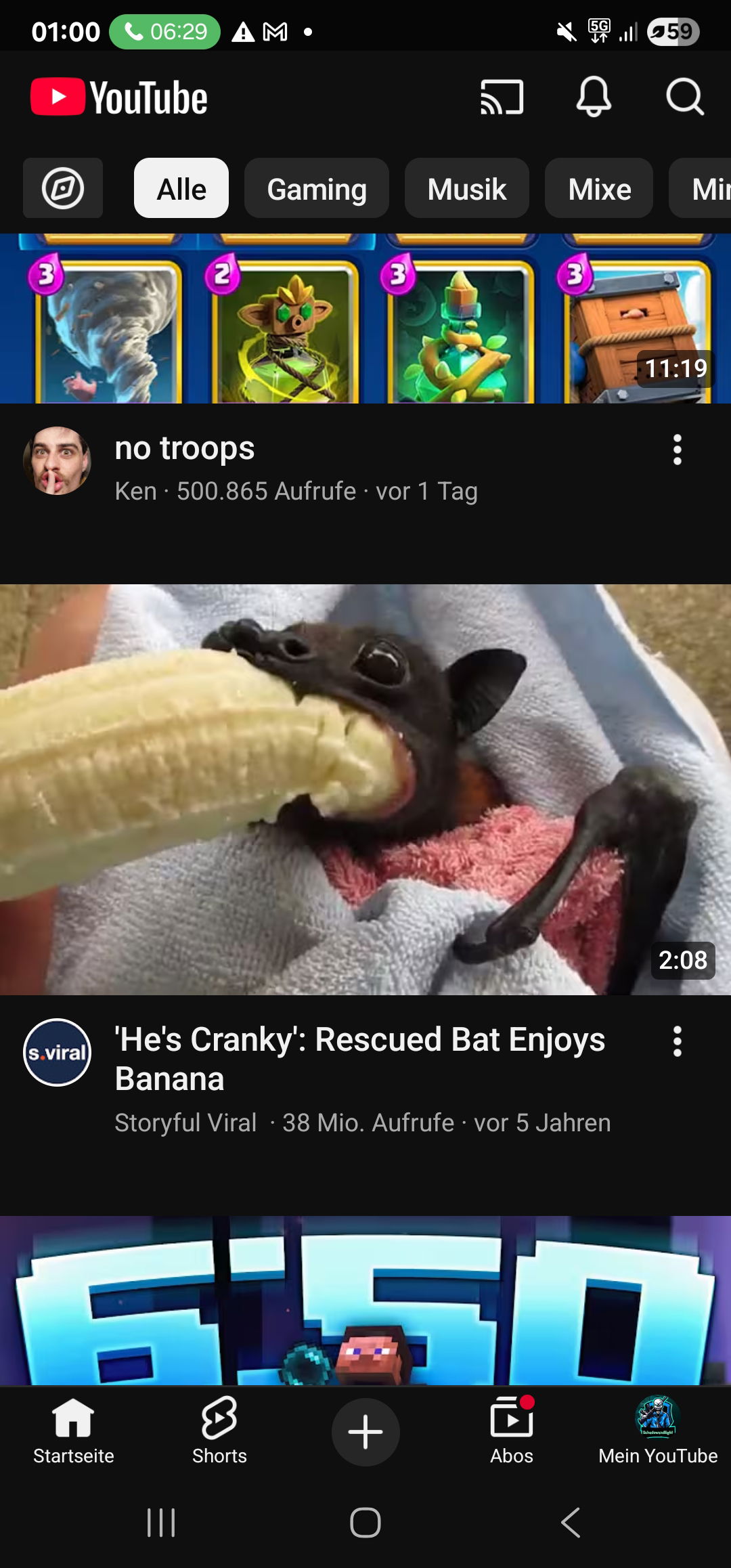Create new content with plus button
This screenshot has width=731, height=1568.
[365, 1432]
